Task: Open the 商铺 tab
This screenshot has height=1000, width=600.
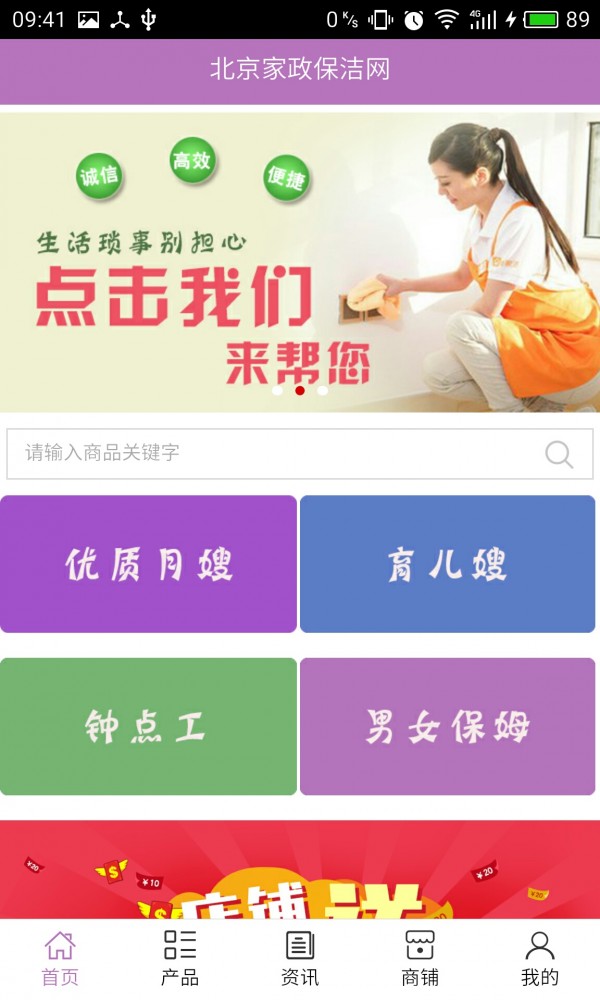Action: pos(420,958)
